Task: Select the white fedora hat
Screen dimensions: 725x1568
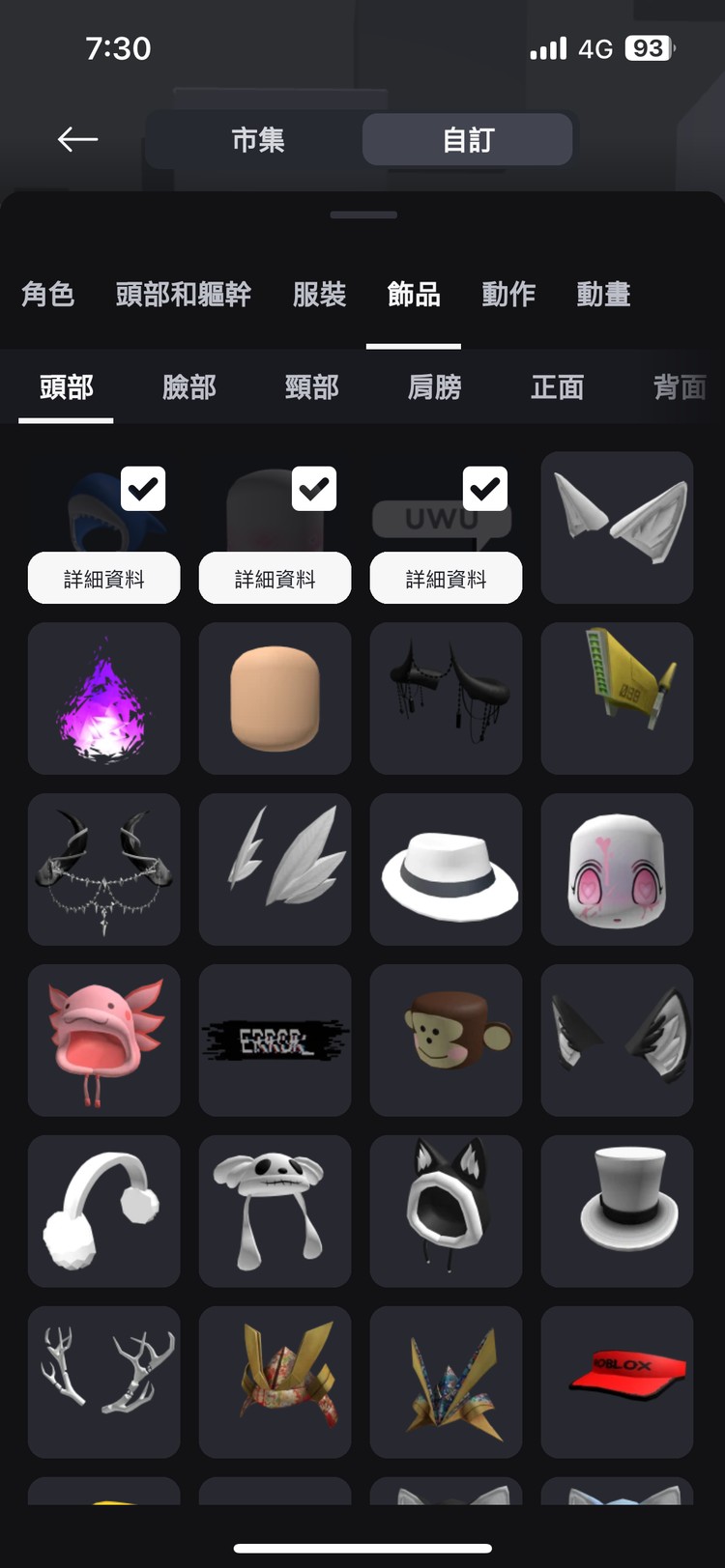Action: (446, 870)
